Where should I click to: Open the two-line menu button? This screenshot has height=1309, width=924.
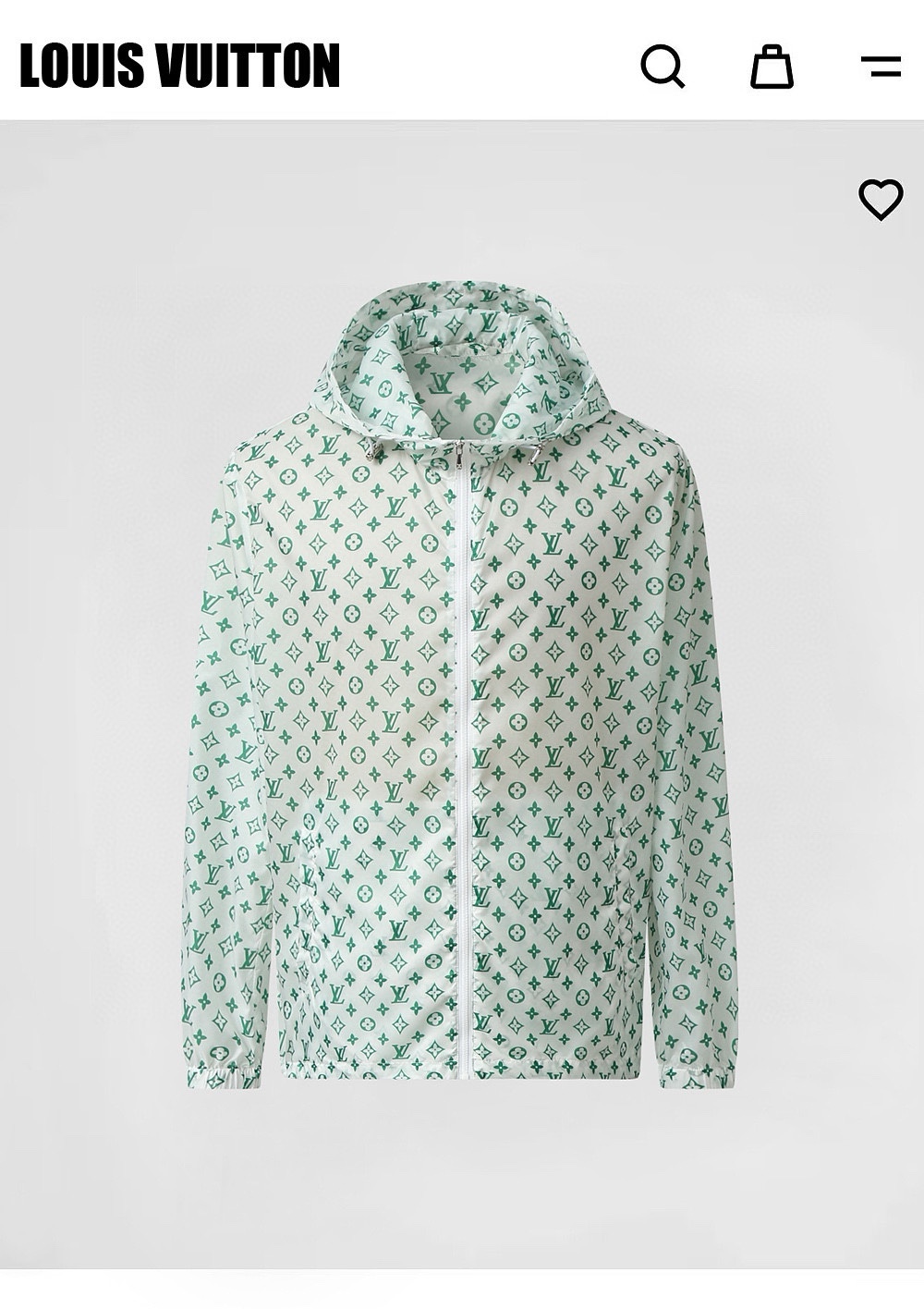881,67
